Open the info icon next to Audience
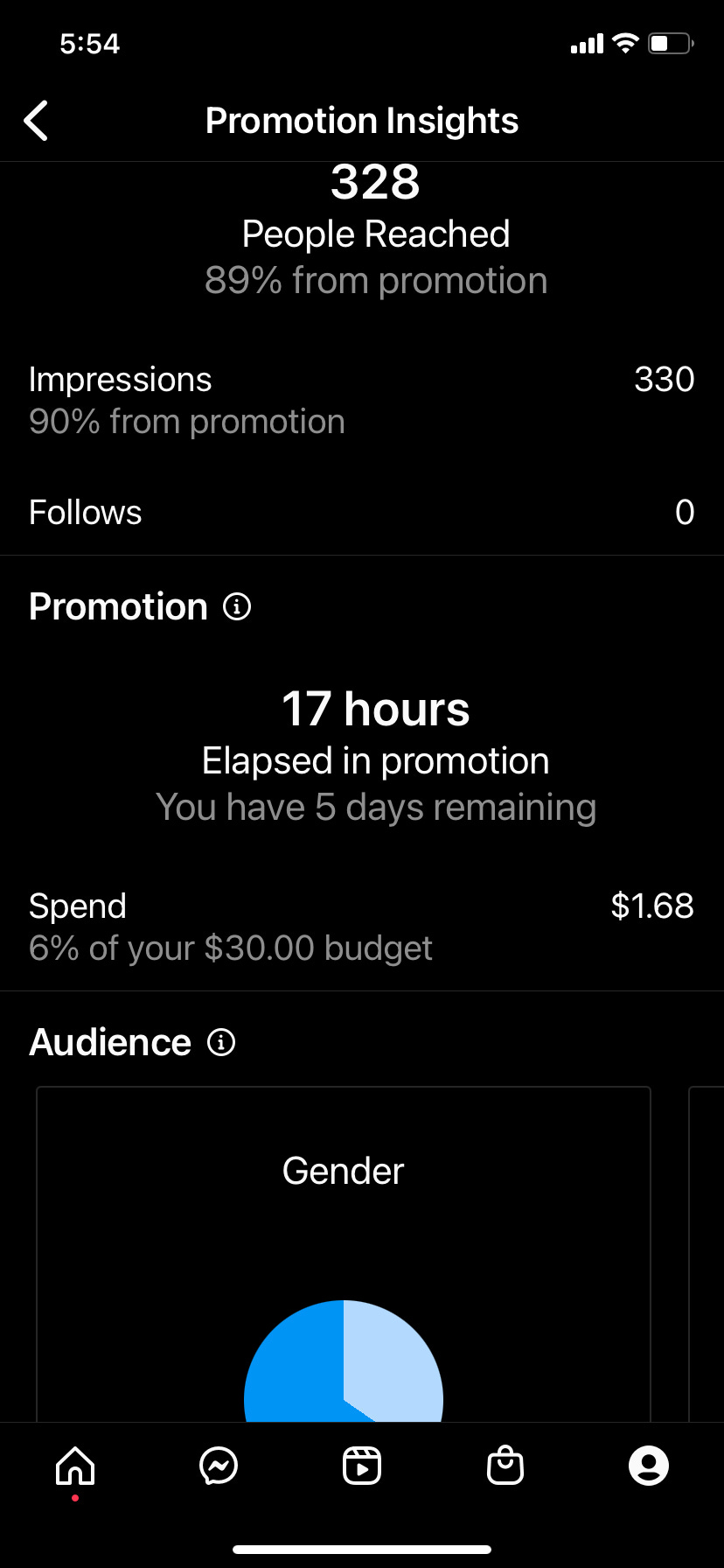This screenshot has height=1568, width=724. (221, 1042)
